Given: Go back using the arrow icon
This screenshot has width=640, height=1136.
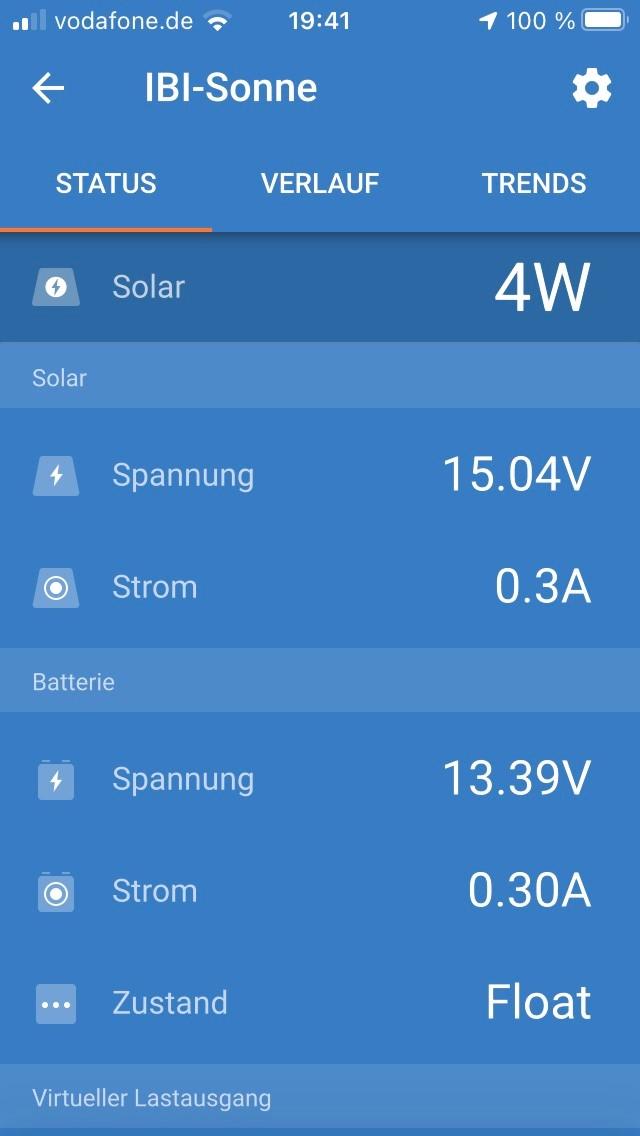Looking at the screenshot, I should pyautogui.click(x=48, y=89).
